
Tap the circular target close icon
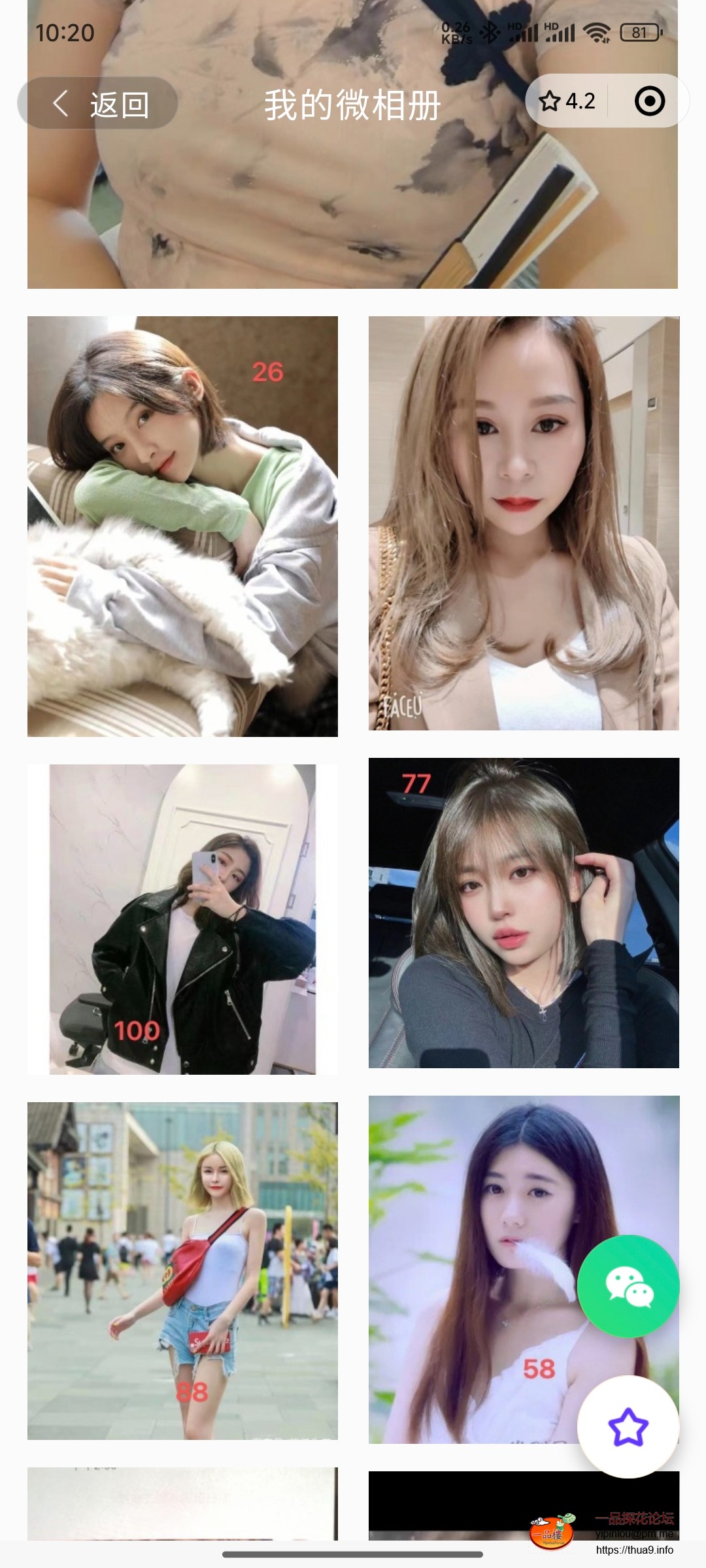(649, 101)
